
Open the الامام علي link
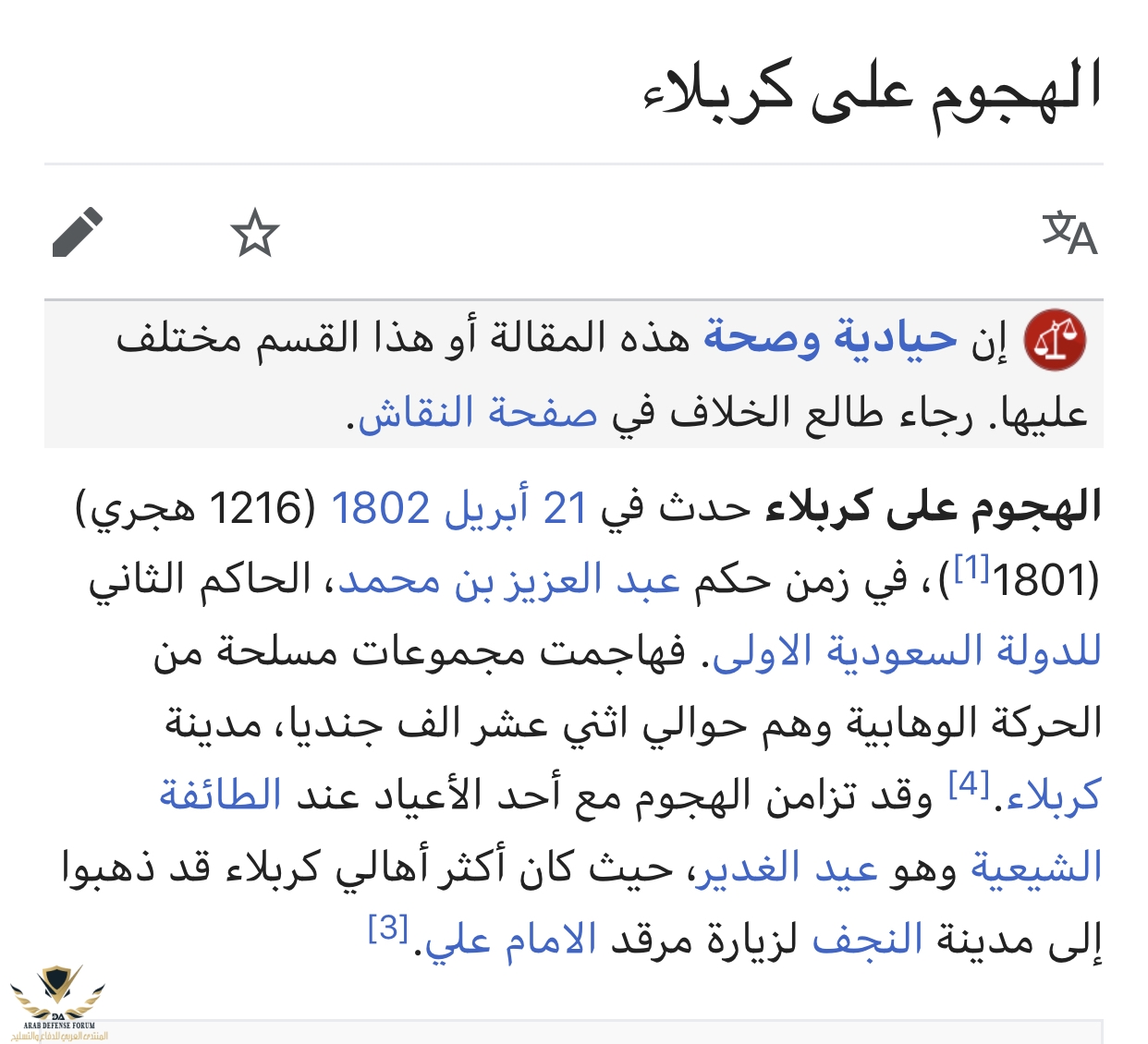click(511, 941)
